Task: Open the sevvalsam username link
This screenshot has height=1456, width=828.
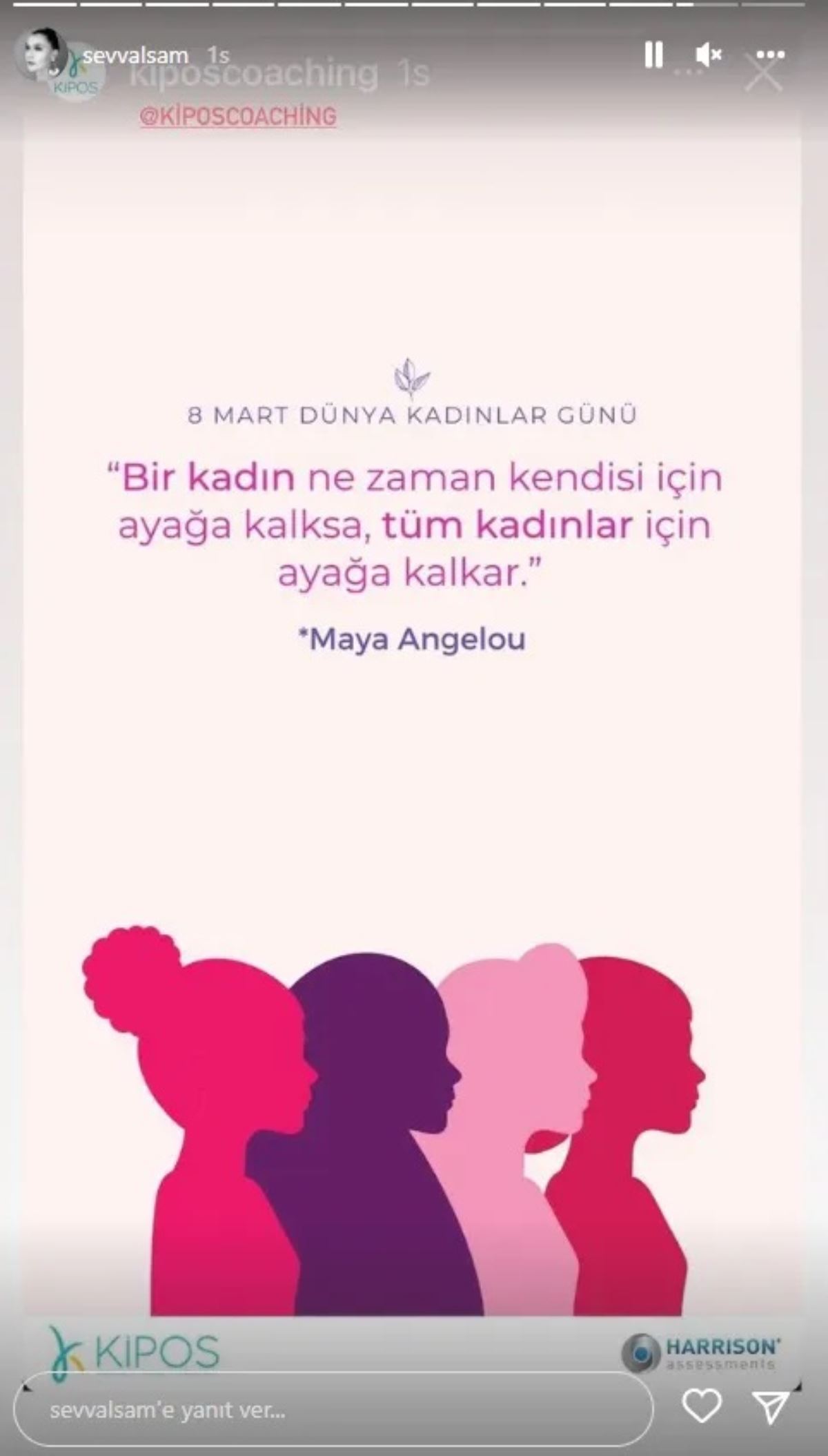Action: [x=135, y=56]
